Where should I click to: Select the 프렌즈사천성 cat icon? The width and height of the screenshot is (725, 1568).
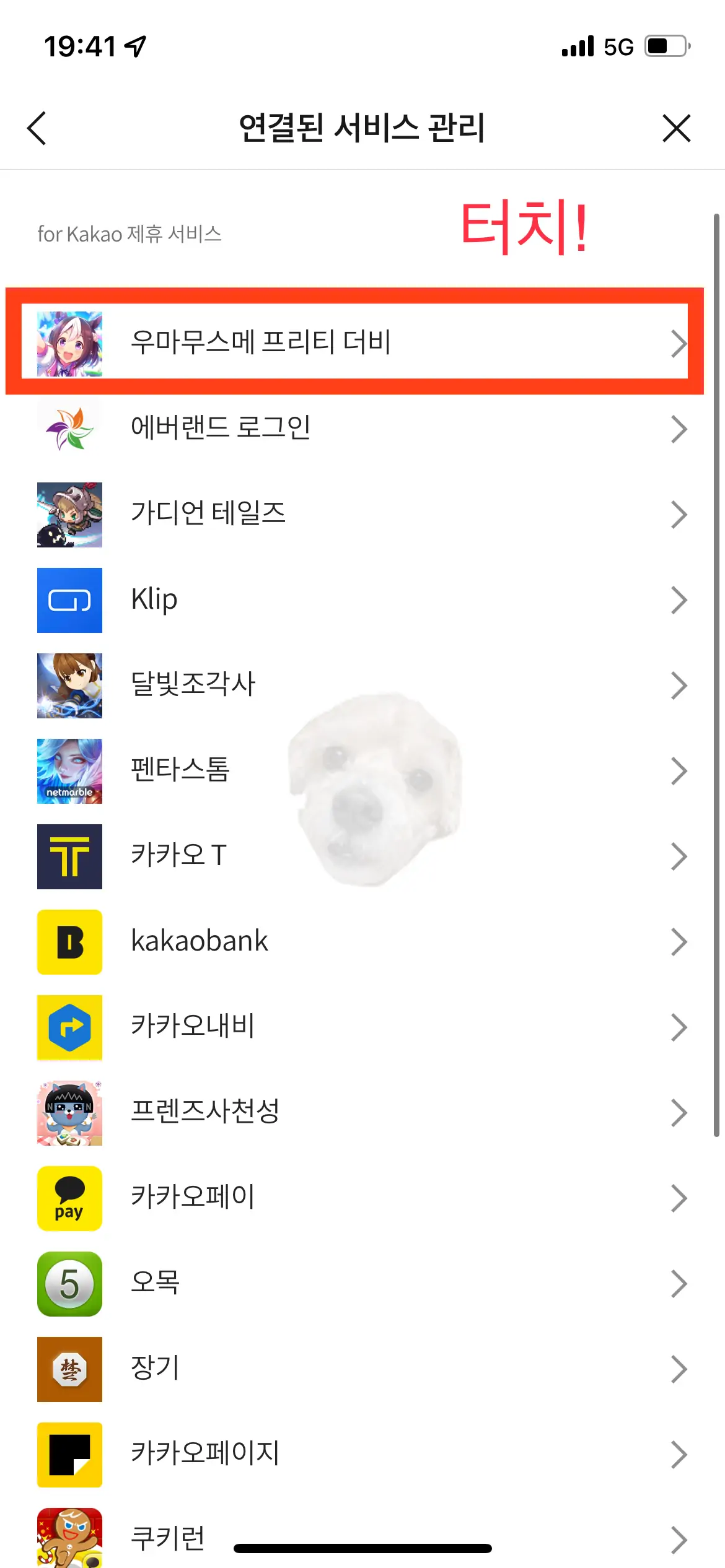pos(69,1113)
